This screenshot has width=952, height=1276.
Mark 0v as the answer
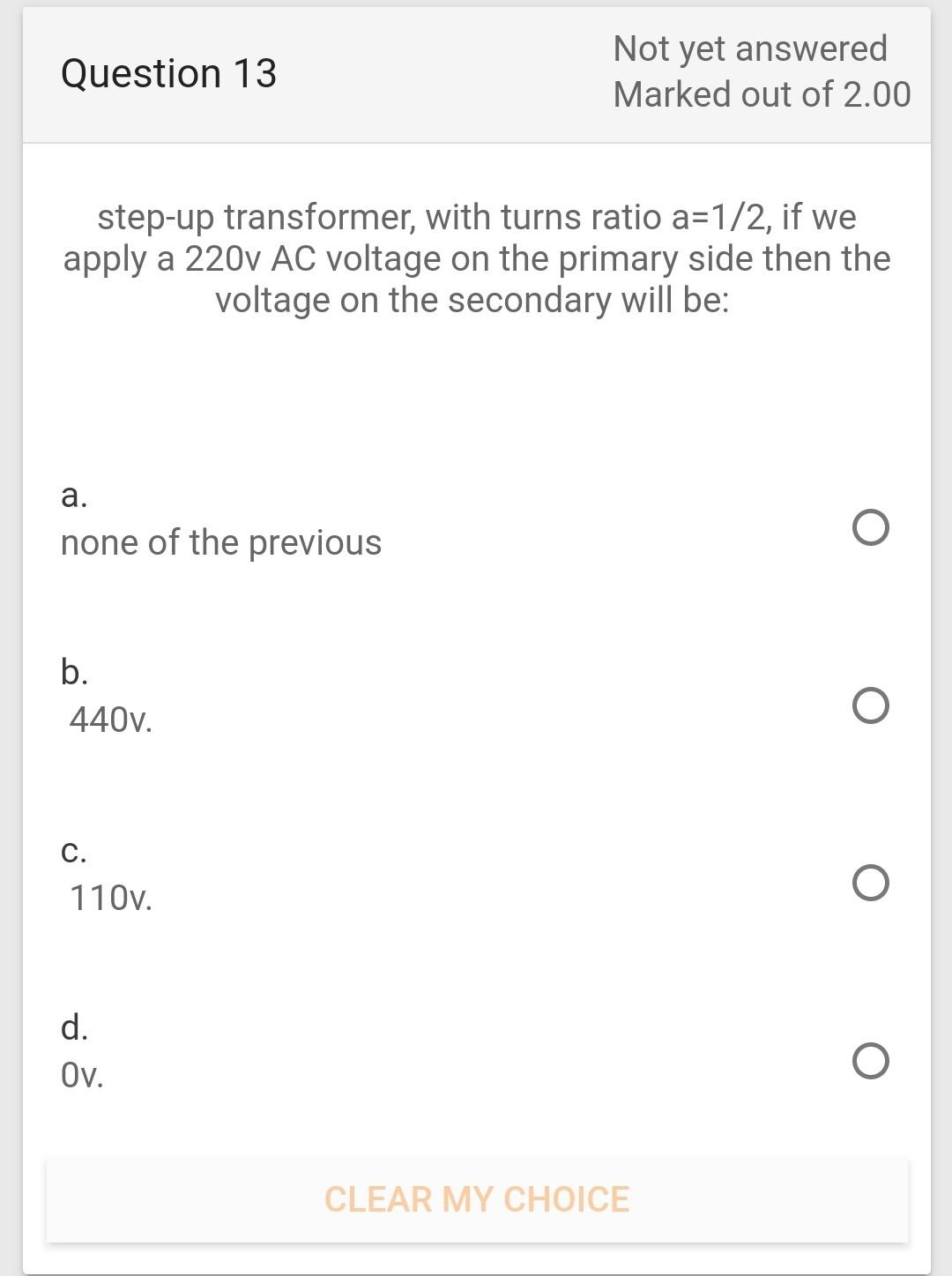[x=870, y=1061]
